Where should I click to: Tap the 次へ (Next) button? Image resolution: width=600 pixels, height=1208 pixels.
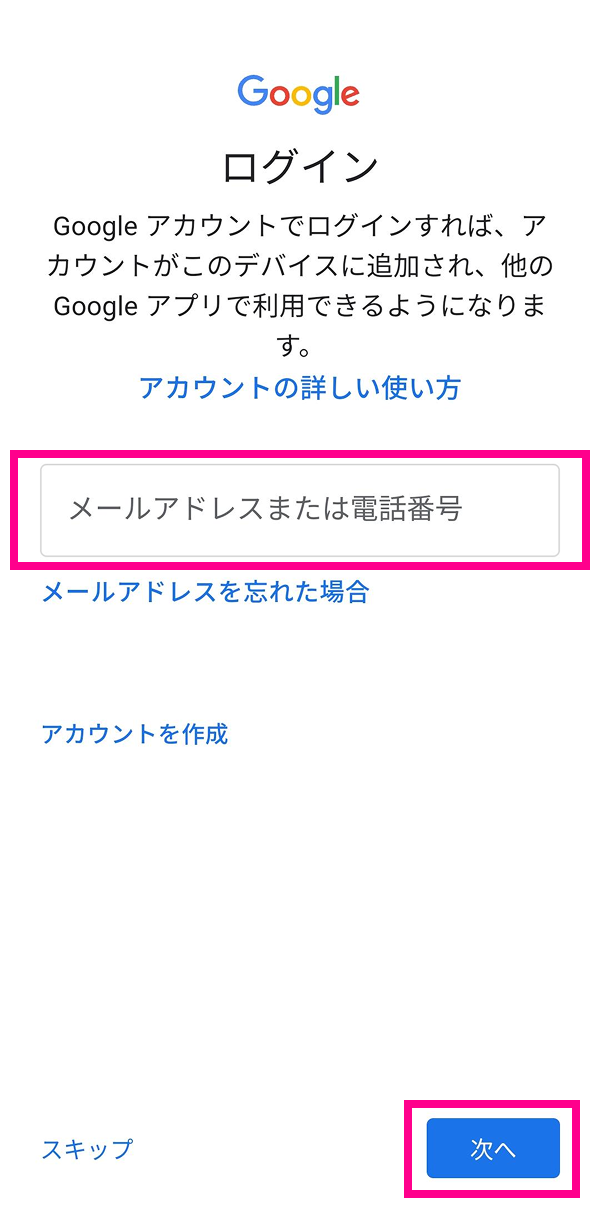point(492,1149)
